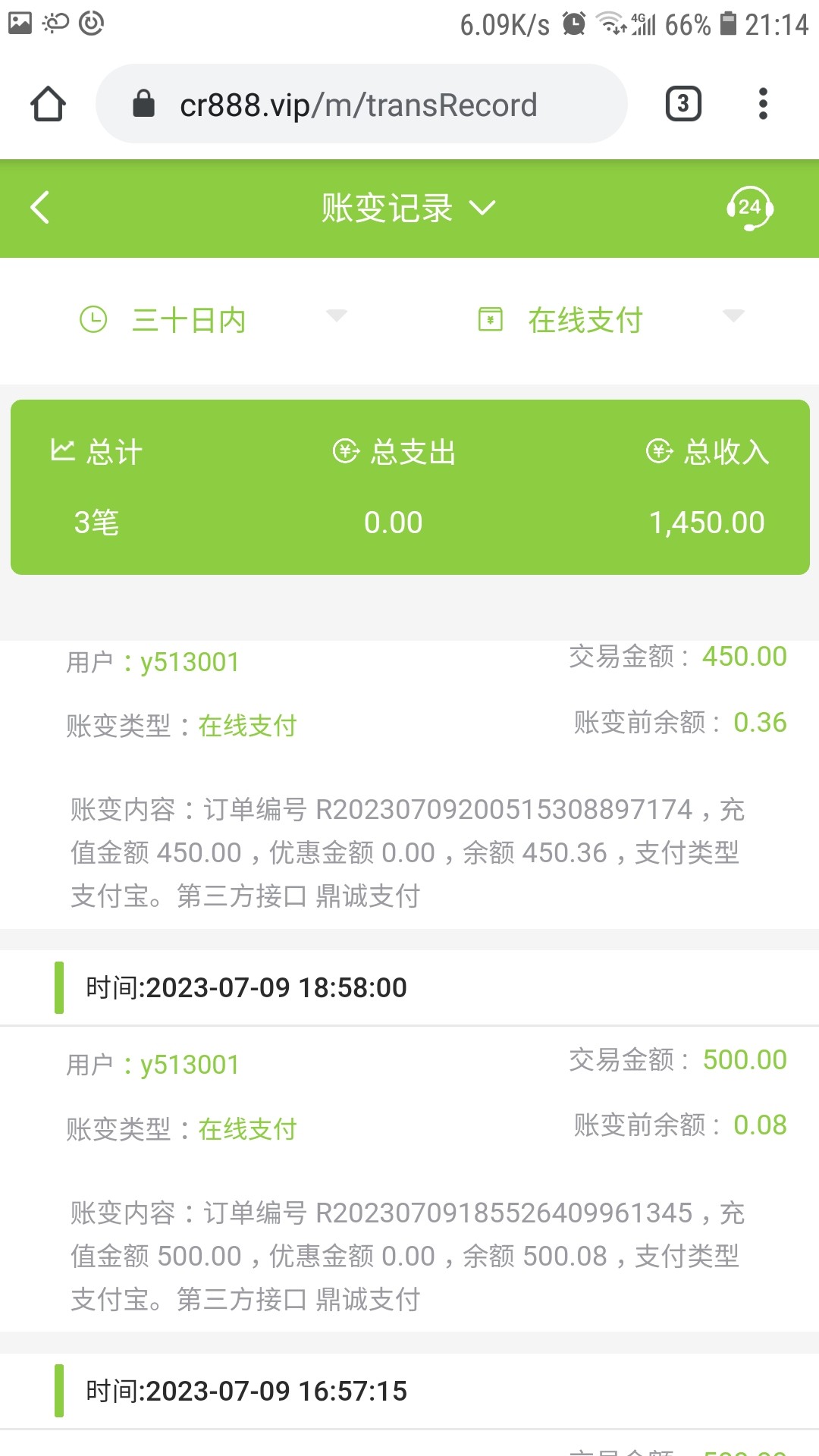This screenshot has width=819, height=1456.
Task: Contact 24-hour customer service
Action: click(x=749, y=208)
